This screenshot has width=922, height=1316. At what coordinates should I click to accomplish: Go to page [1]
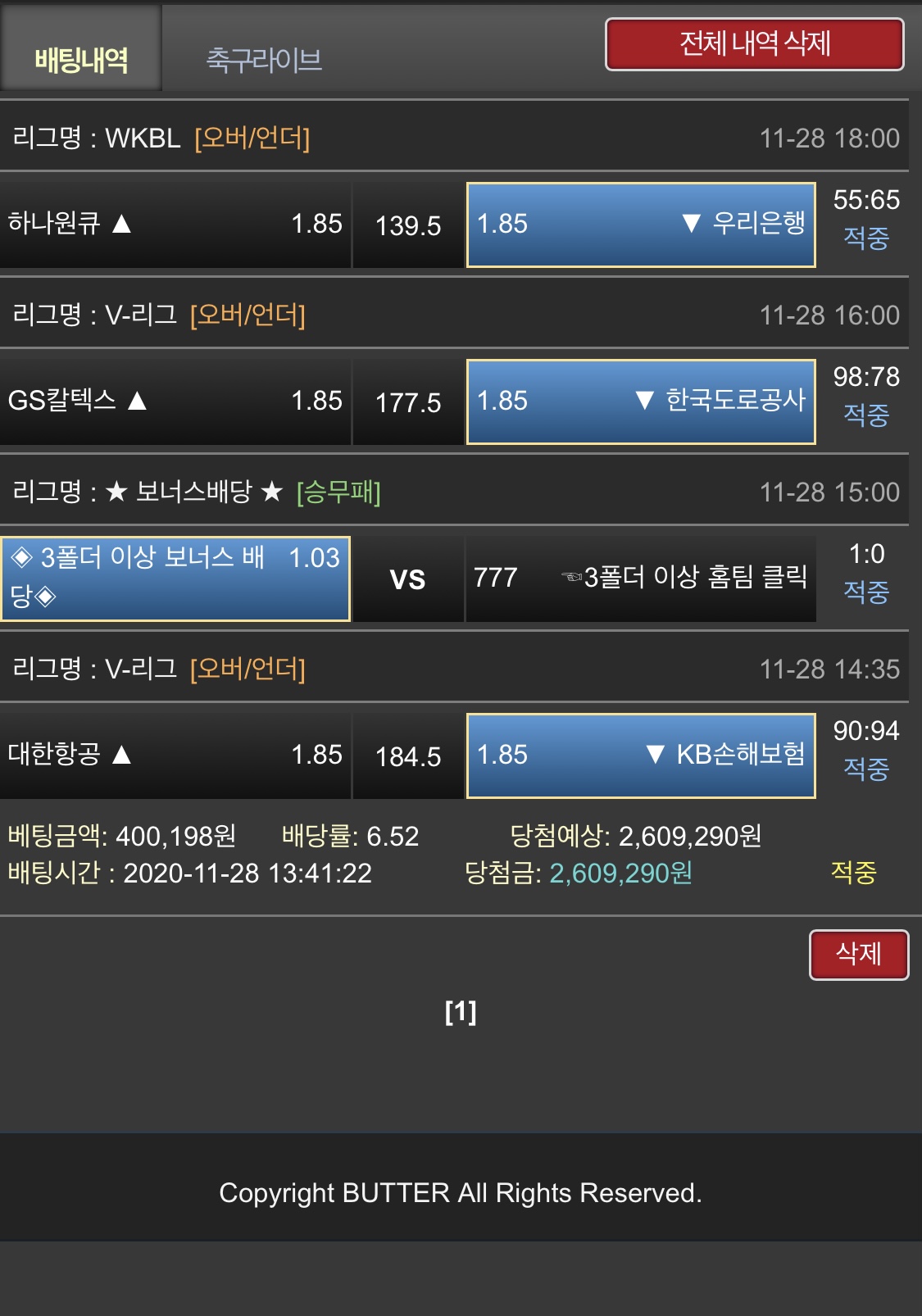click(461, 1012)
